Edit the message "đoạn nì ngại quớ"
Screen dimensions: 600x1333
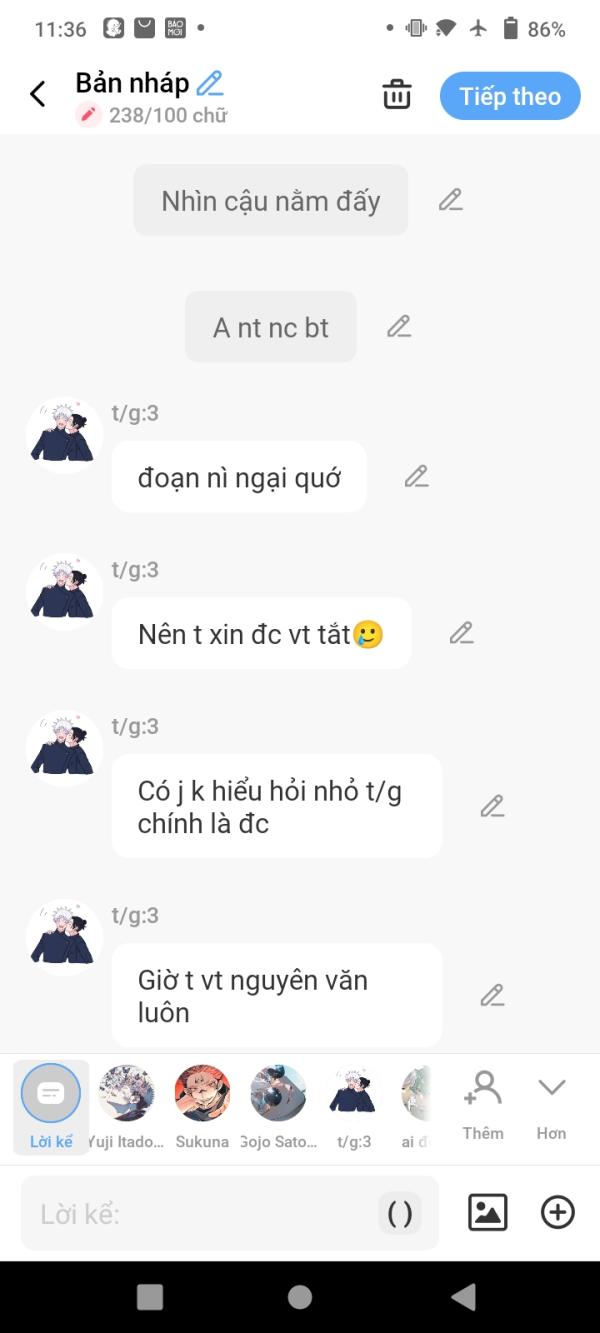(416, 476)
